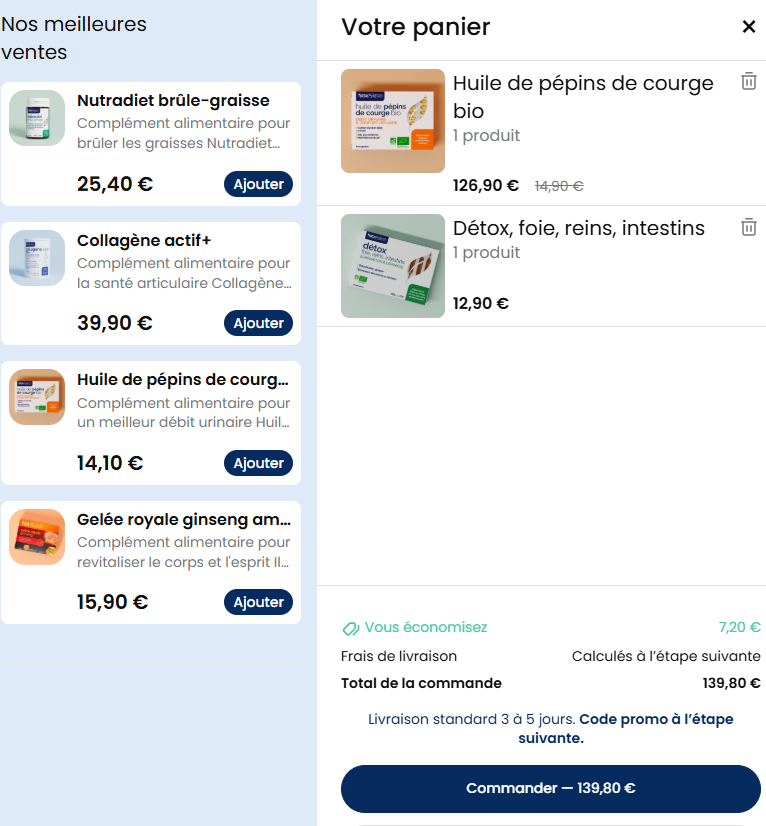This screenshot has height=826, width=766.
Task: Add Huile de pépins de courge to cart
Action: pos(258,463)
